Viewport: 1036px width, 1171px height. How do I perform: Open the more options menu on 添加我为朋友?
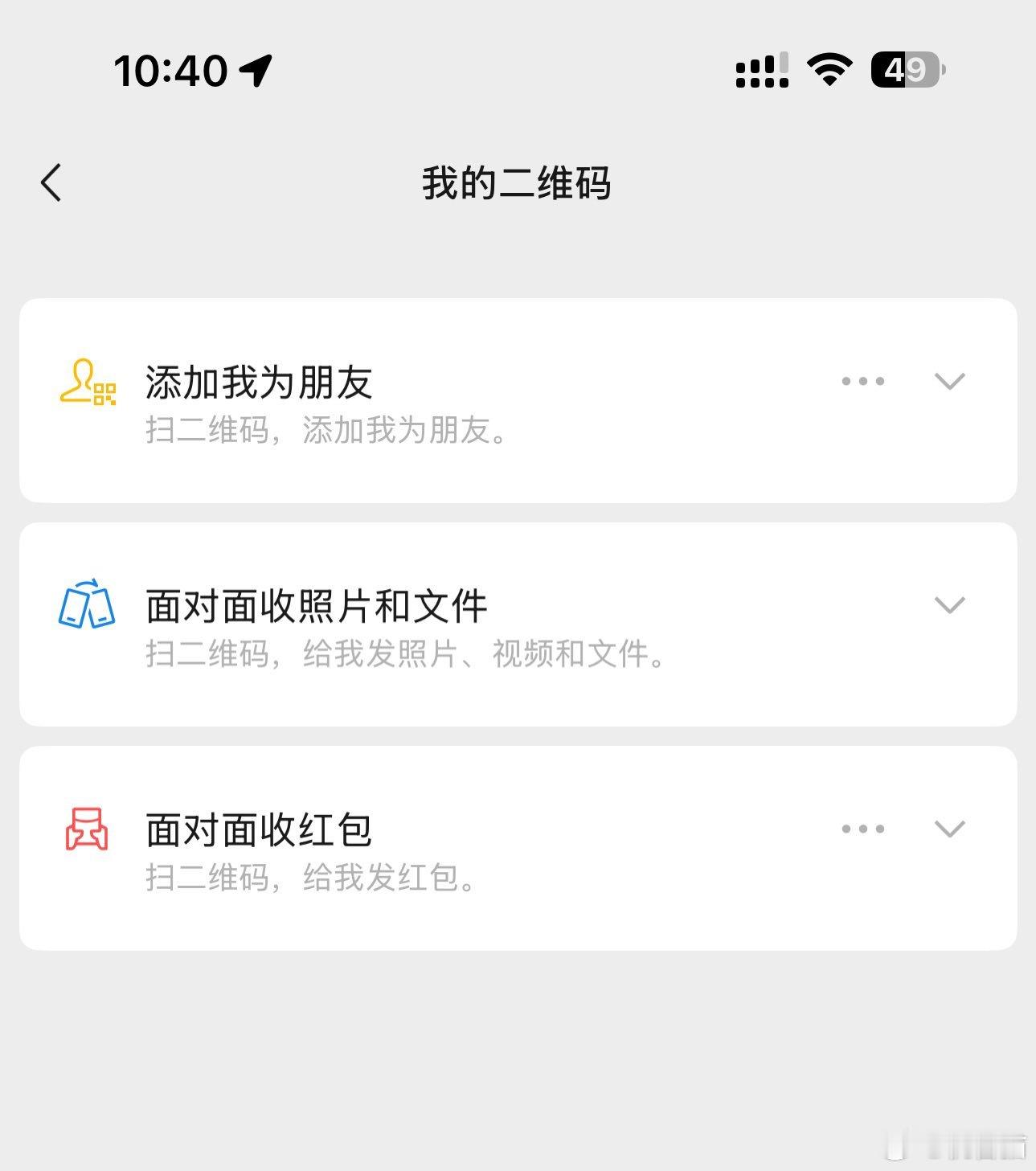pyautogui.click(x=861, y=382)
